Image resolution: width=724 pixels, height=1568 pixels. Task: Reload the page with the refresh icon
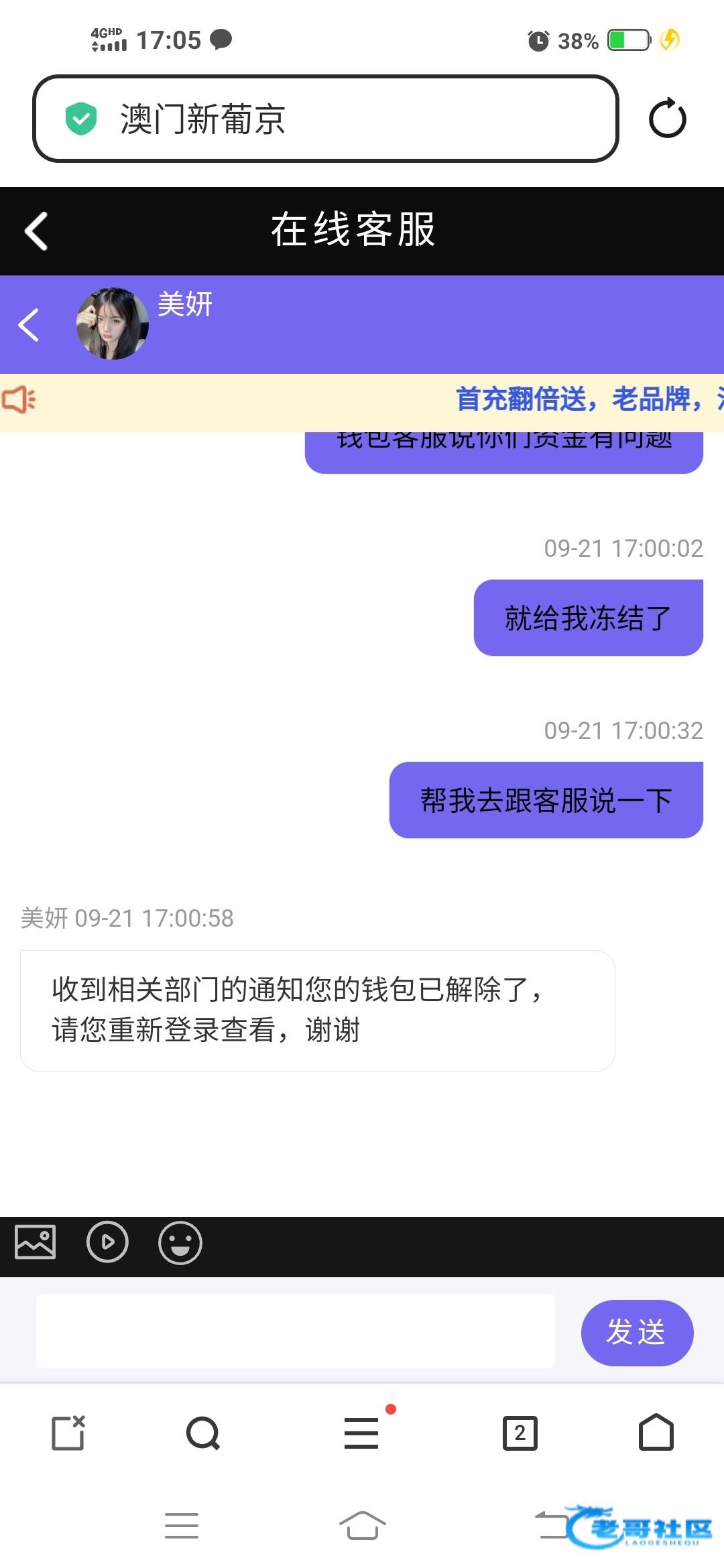667,119
